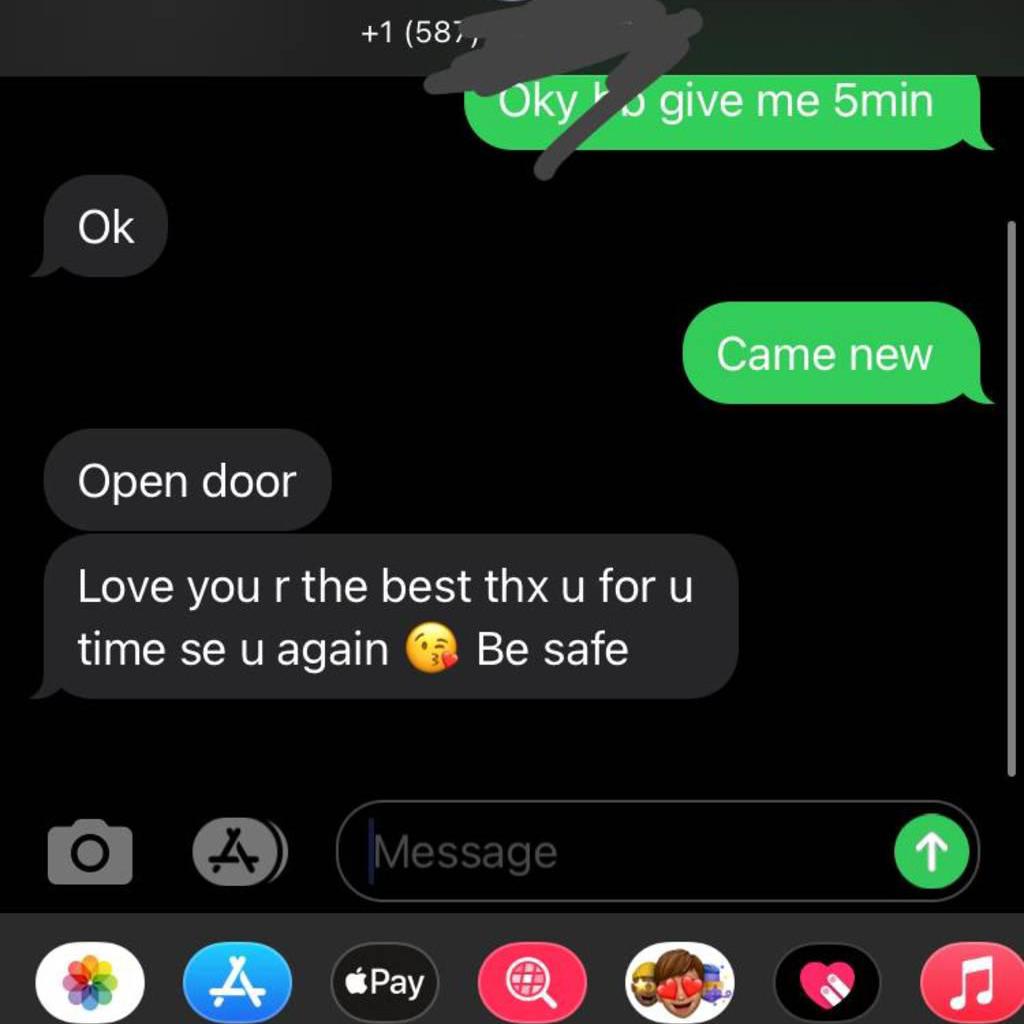Open Memoji stickers
Viewport: 1024px width, 1024px height.
click(x=680, y=981)
